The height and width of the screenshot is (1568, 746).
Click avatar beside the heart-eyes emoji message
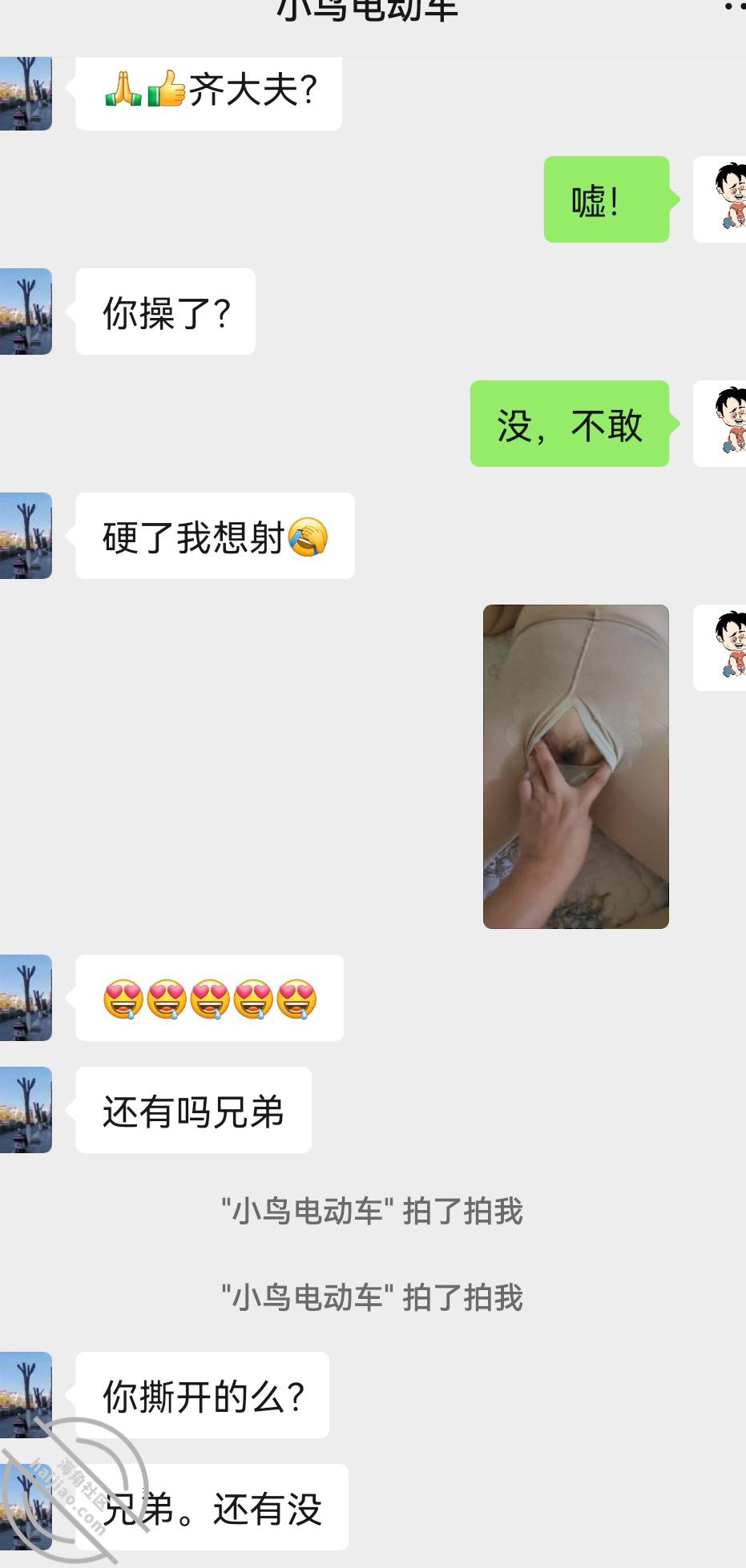point(26,997)
